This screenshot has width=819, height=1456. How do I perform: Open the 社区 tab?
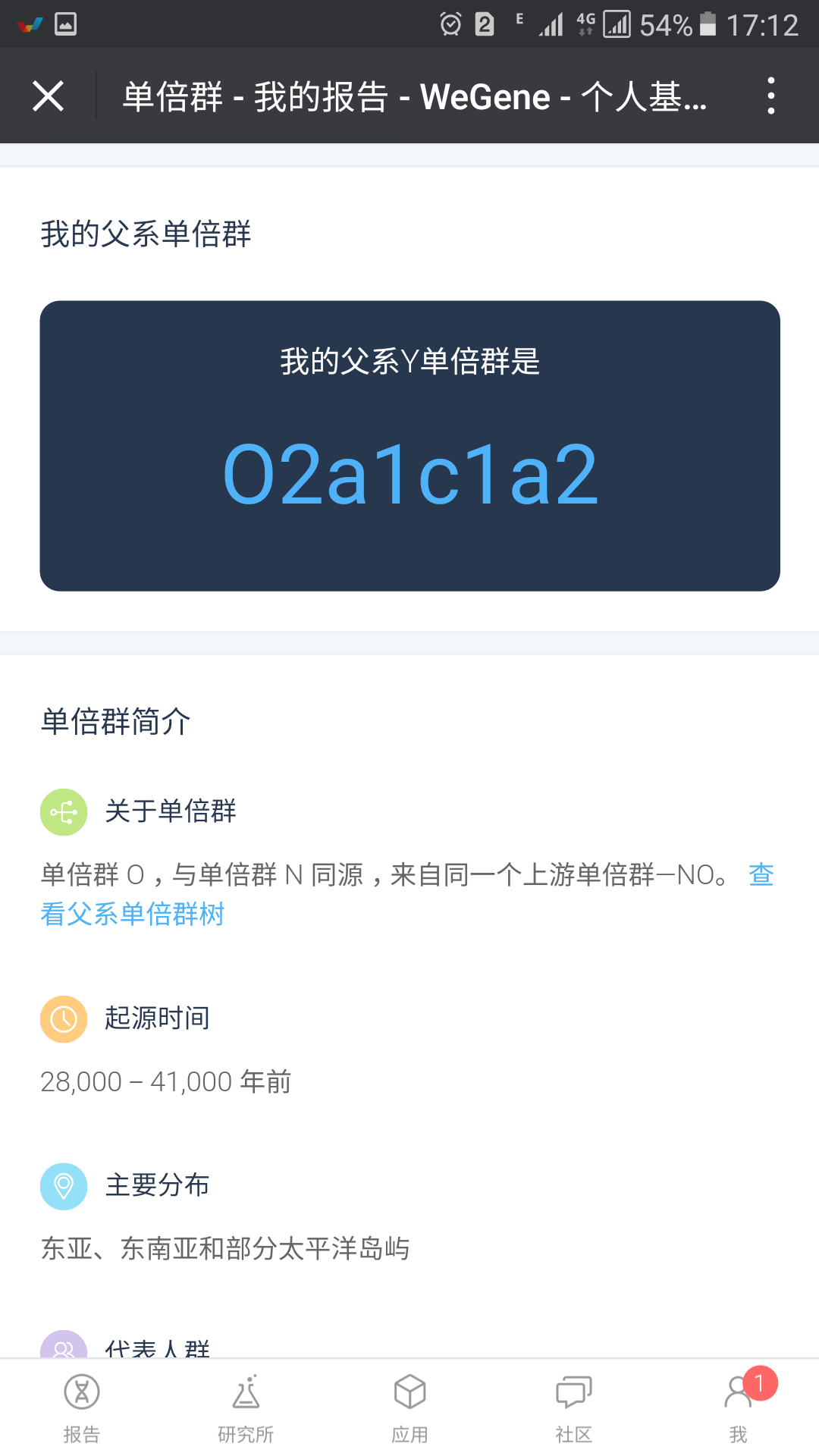(x=573, y=1408)
